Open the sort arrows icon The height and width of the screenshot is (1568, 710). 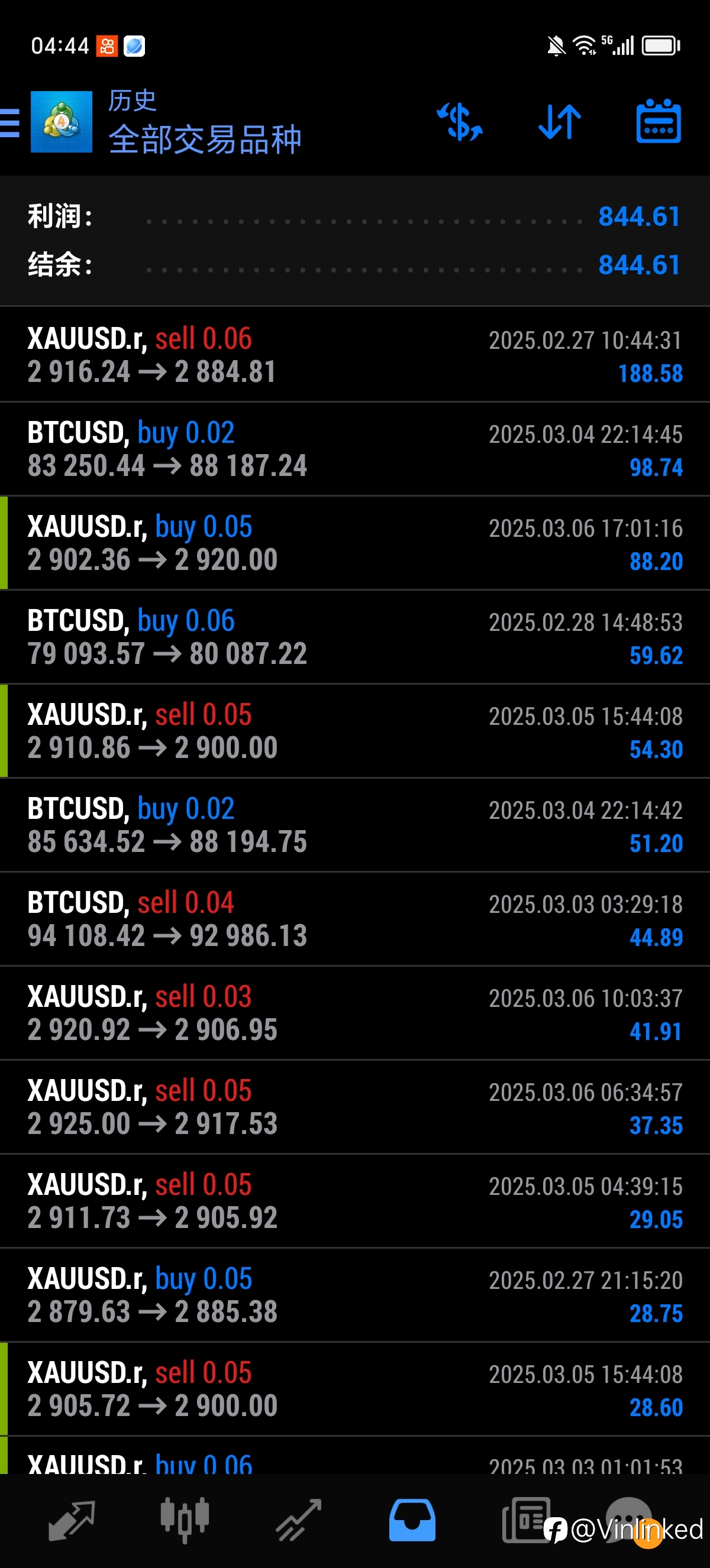560,122
